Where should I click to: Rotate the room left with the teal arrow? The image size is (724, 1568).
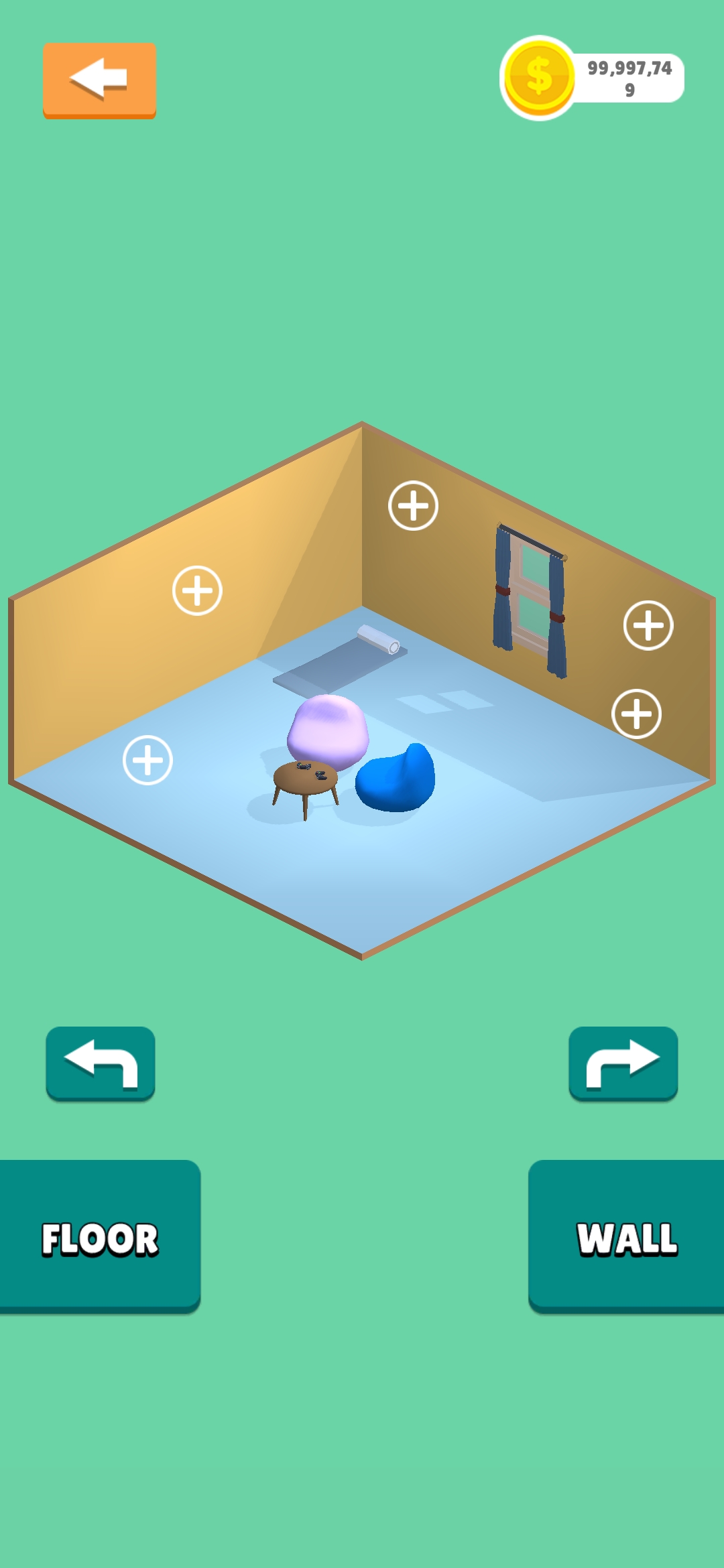point(101,1063)
